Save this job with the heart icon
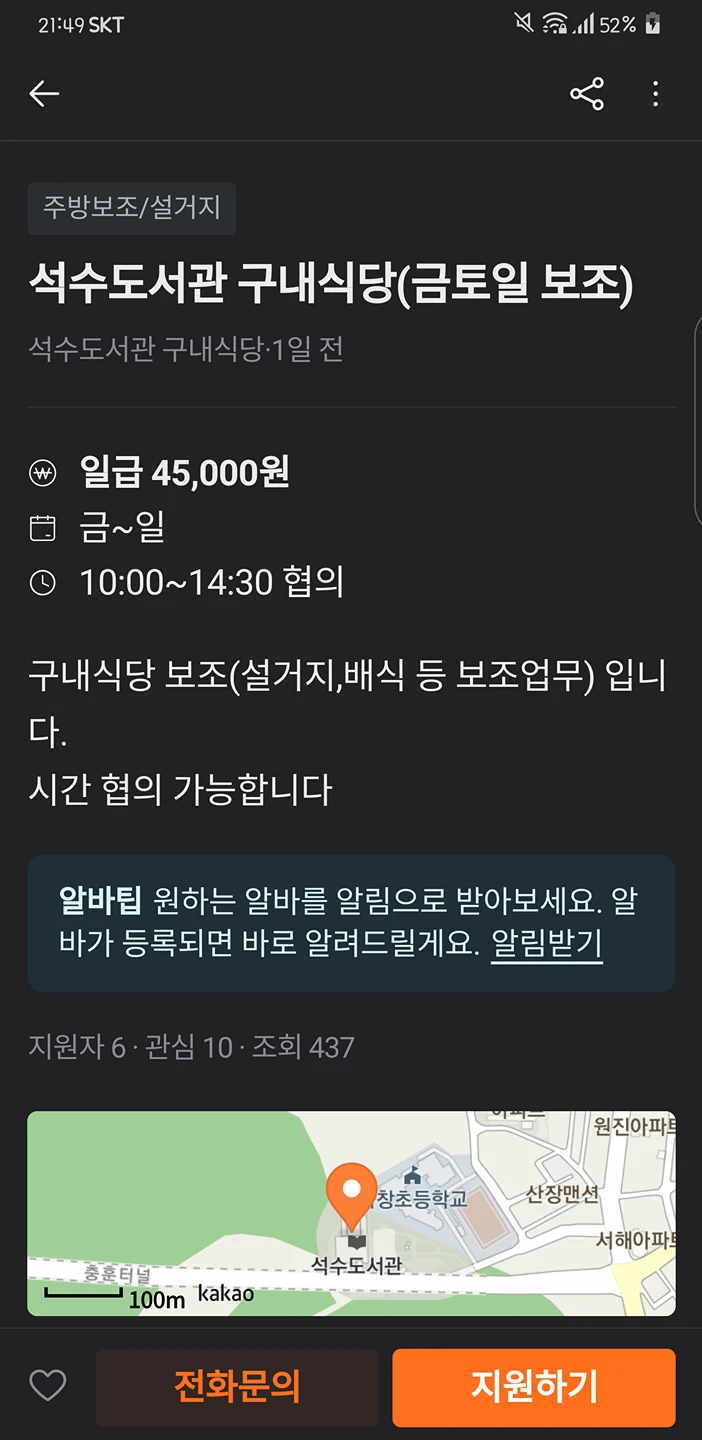Image resolution: width=702 pixels, height=1440 pixels. (47, 1386)
